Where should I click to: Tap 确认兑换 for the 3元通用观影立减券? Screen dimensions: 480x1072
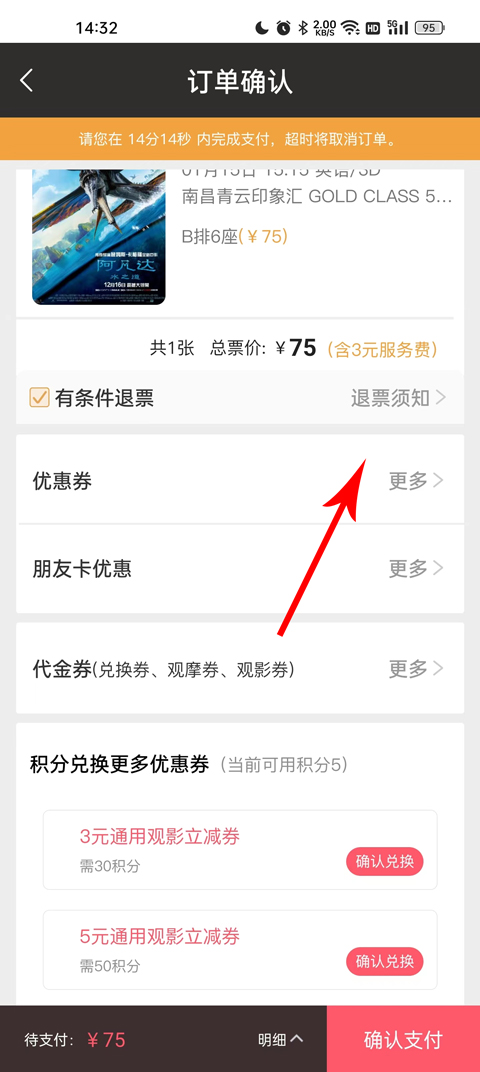click(x=384, y=861)
